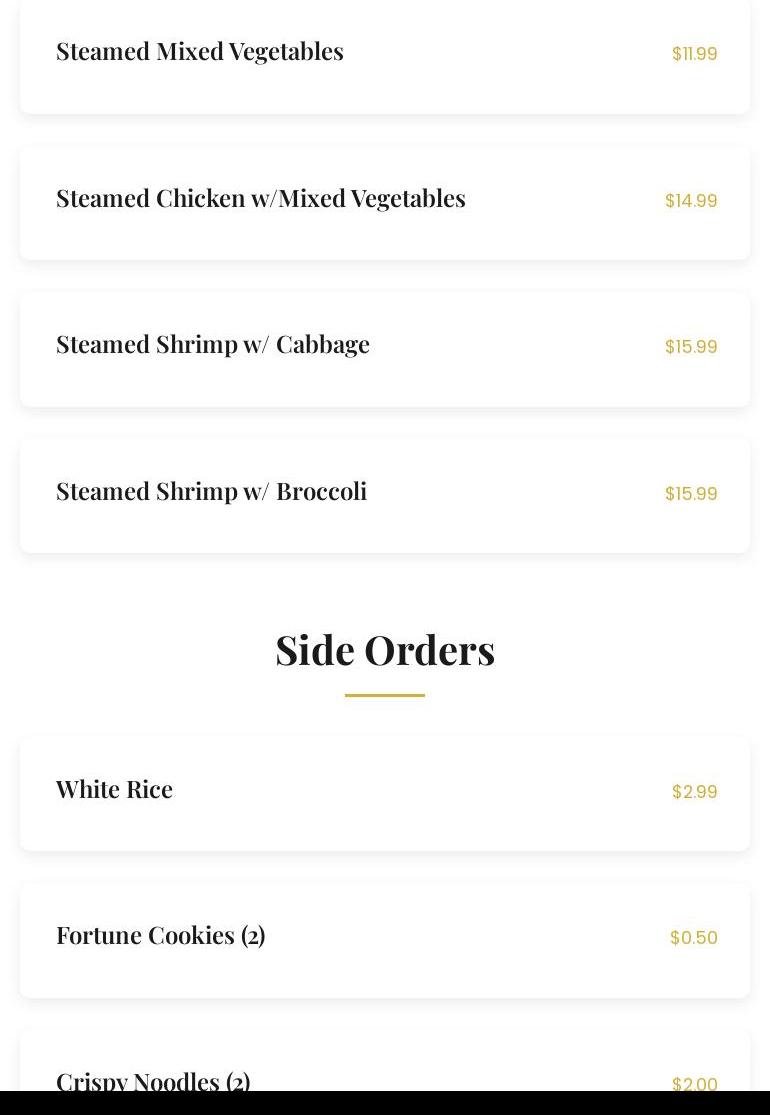Viewport: 770px width, 1115px height.
Task: Choose Steamed Shrimp w/ Cabbage
Action: pos(384,347)
